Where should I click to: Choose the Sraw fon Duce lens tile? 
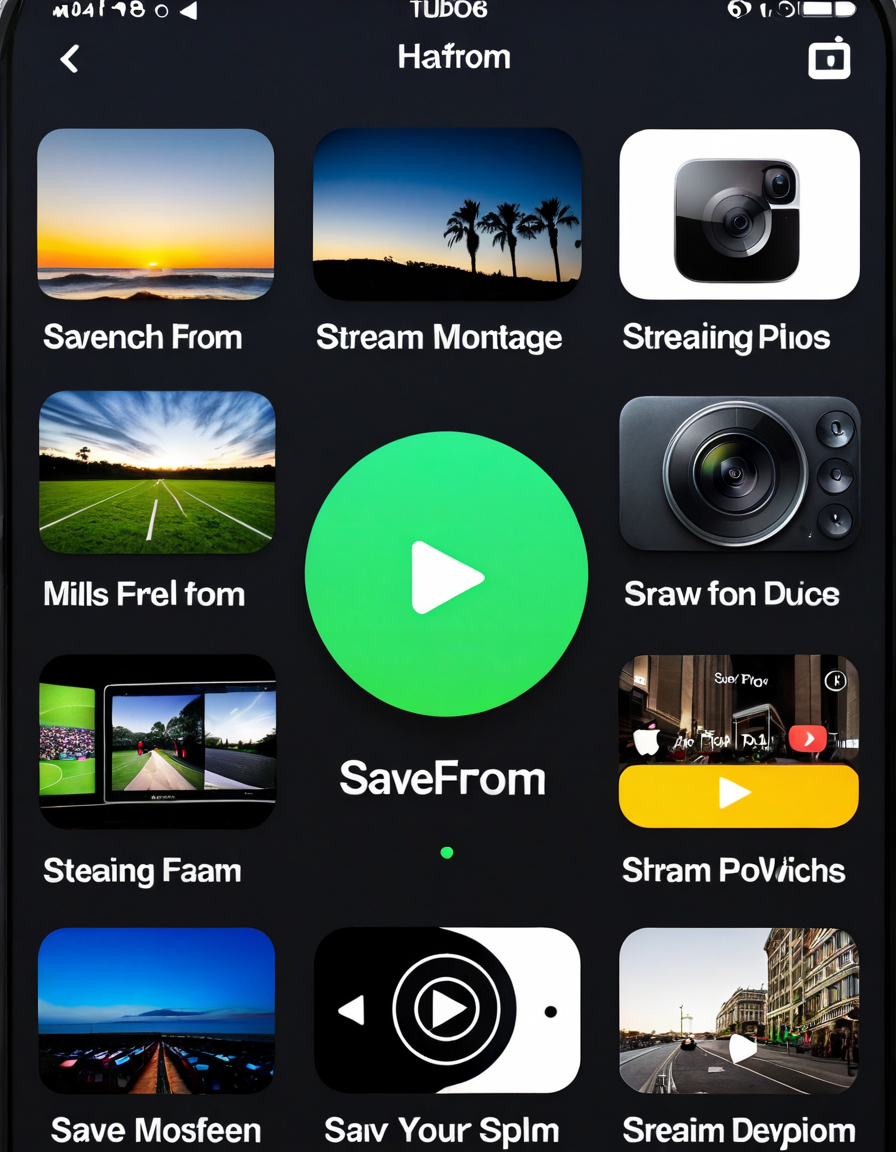[x=739, y=473]
